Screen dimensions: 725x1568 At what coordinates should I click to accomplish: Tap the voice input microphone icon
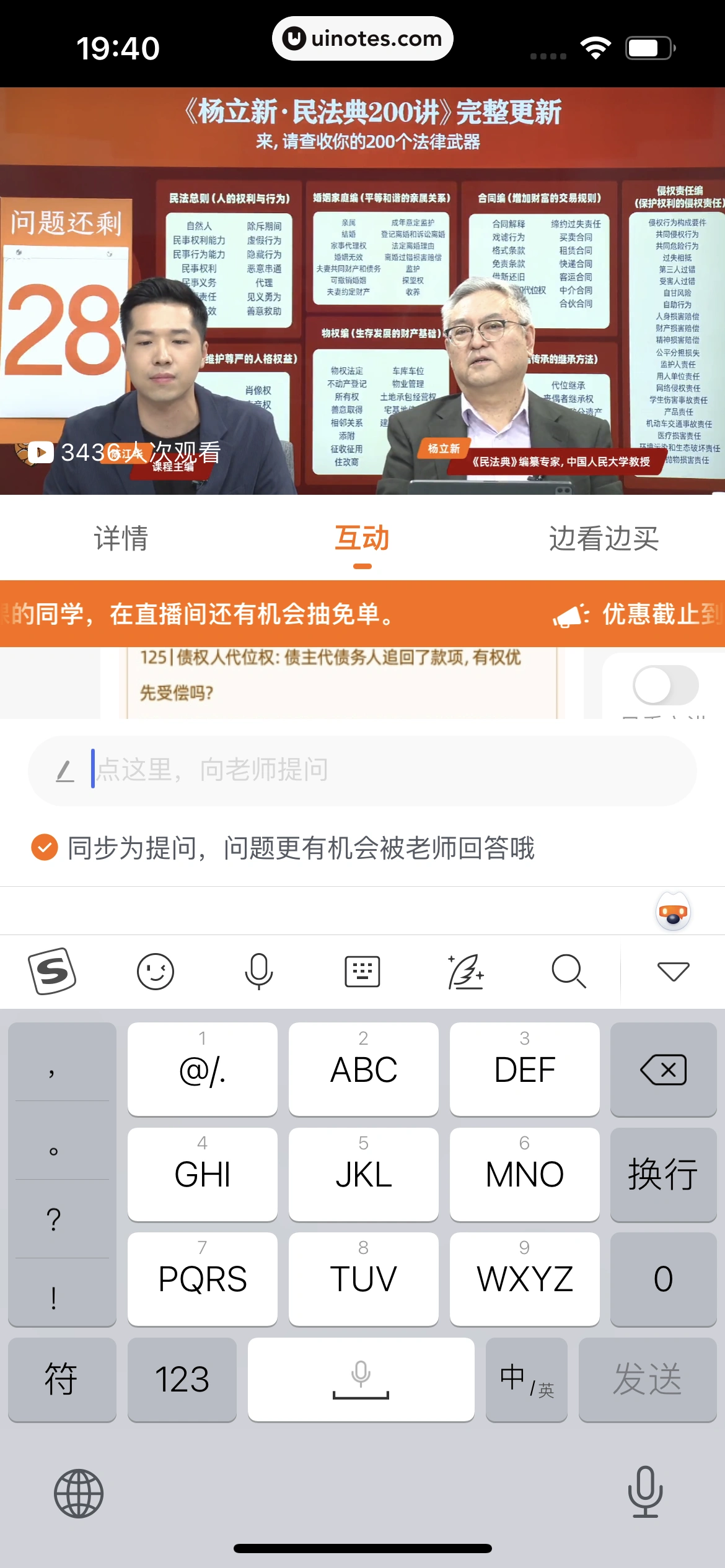[x=258, y=972]
